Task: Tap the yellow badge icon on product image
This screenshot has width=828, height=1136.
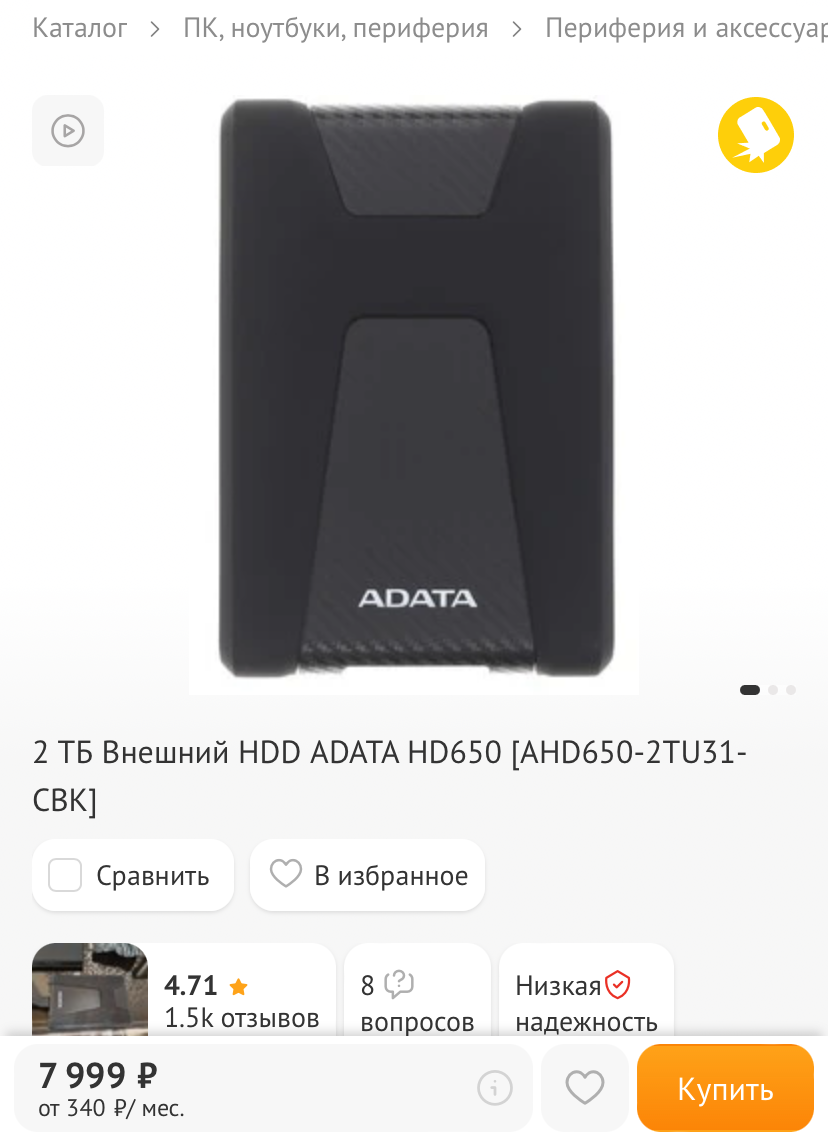Action: click(x=755, y=135)
